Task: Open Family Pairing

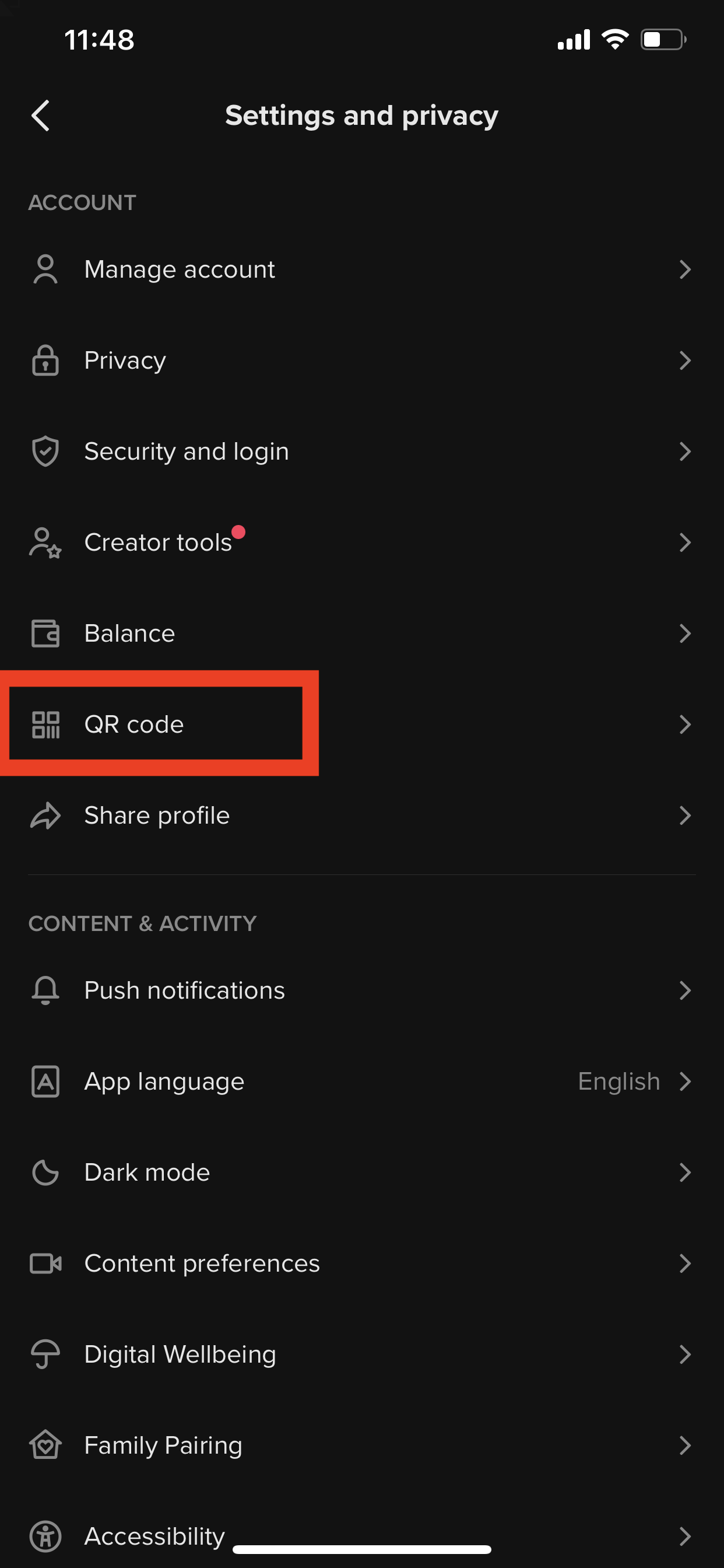Action: point(362,1445)
